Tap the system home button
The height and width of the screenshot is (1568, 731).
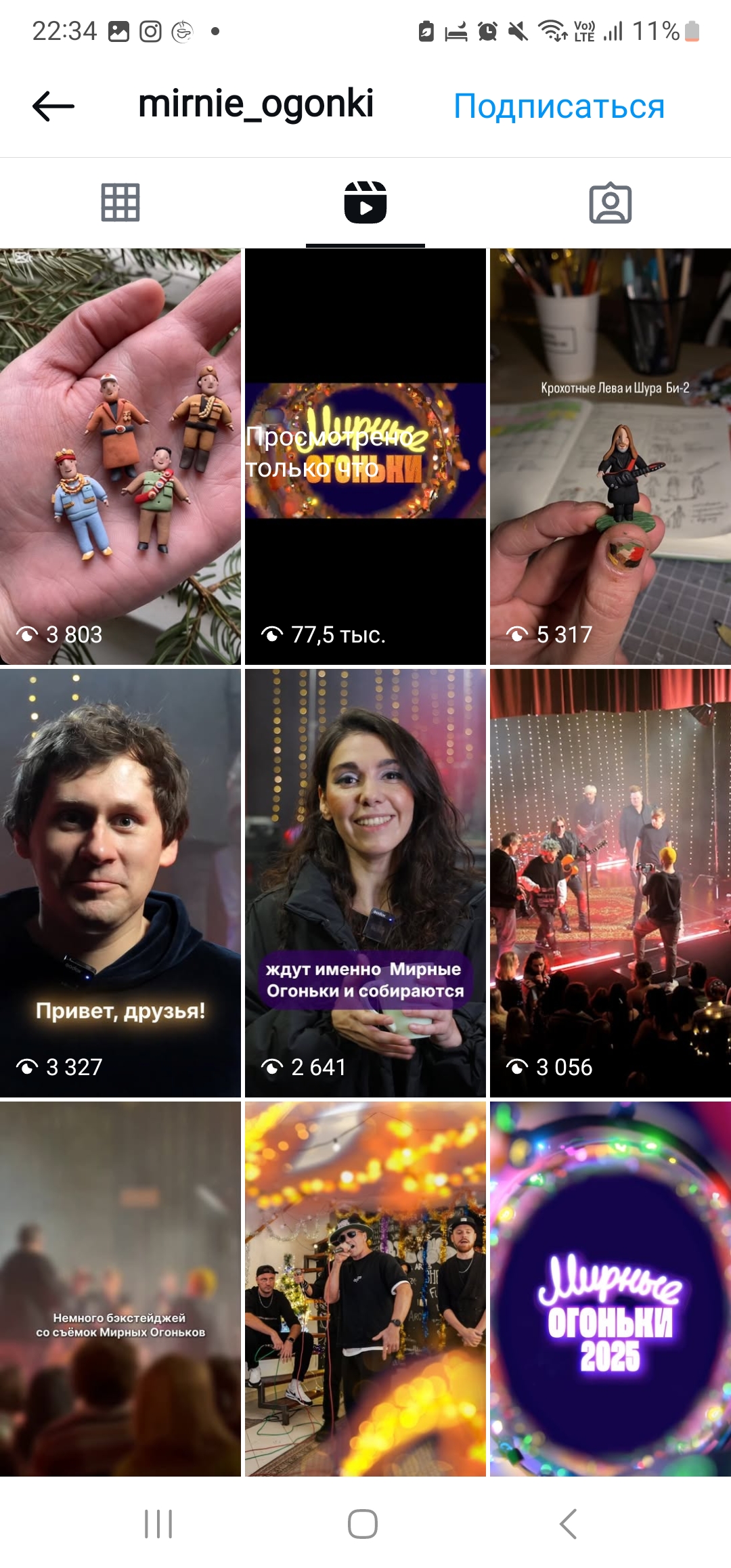point(363,1524)
